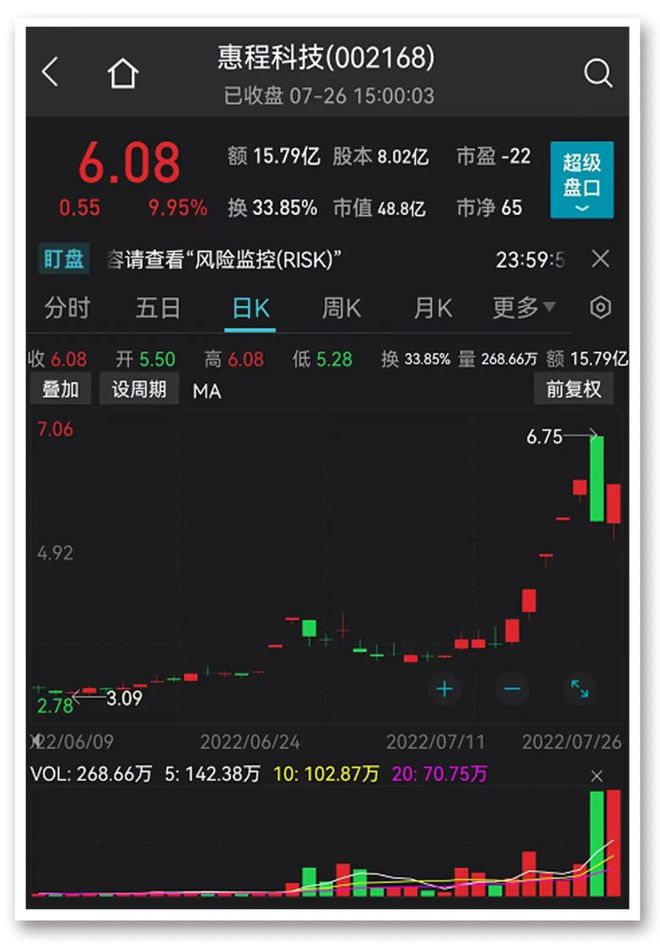
Task: Switch to the 分时 chart tab
Action: 67,308
